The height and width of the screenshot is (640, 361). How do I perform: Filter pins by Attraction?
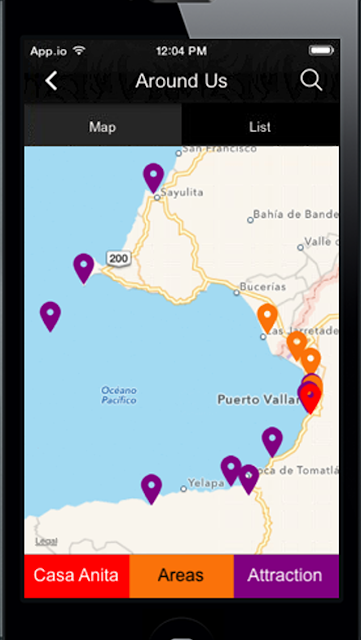point(286,576)
